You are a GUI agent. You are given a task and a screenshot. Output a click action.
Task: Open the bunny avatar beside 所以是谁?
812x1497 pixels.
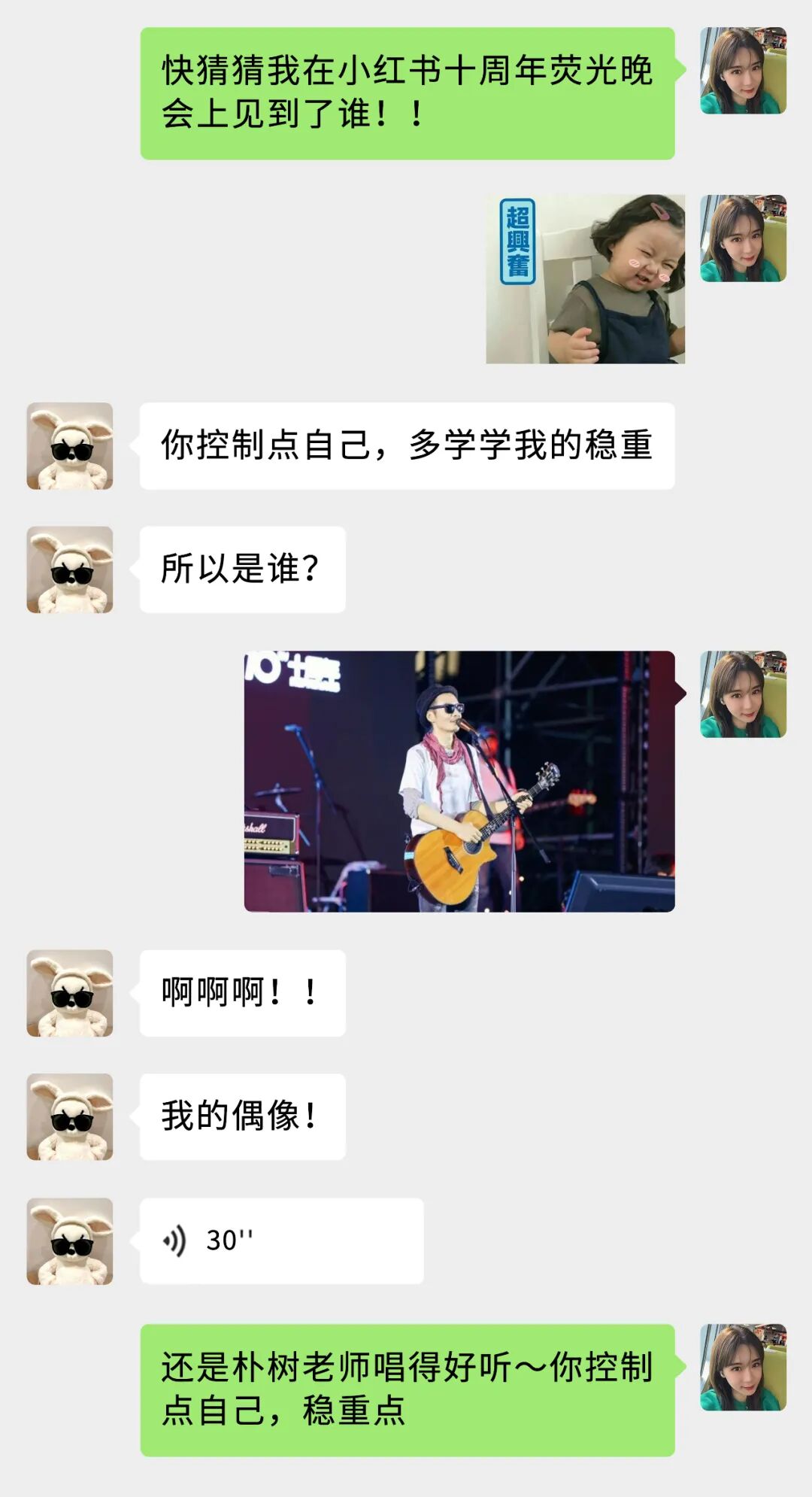tap(70, 569)
